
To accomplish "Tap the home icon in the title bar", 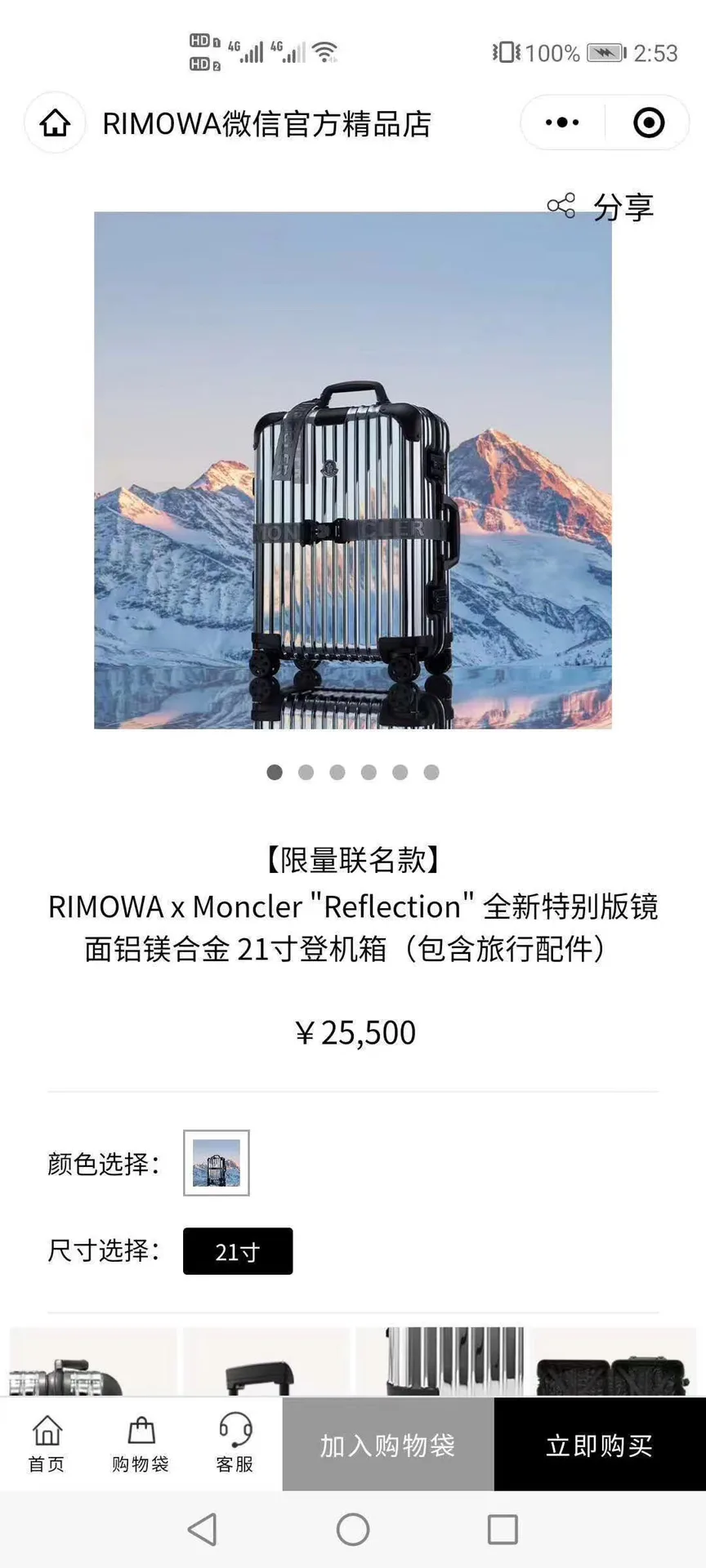I will [55, 123].
